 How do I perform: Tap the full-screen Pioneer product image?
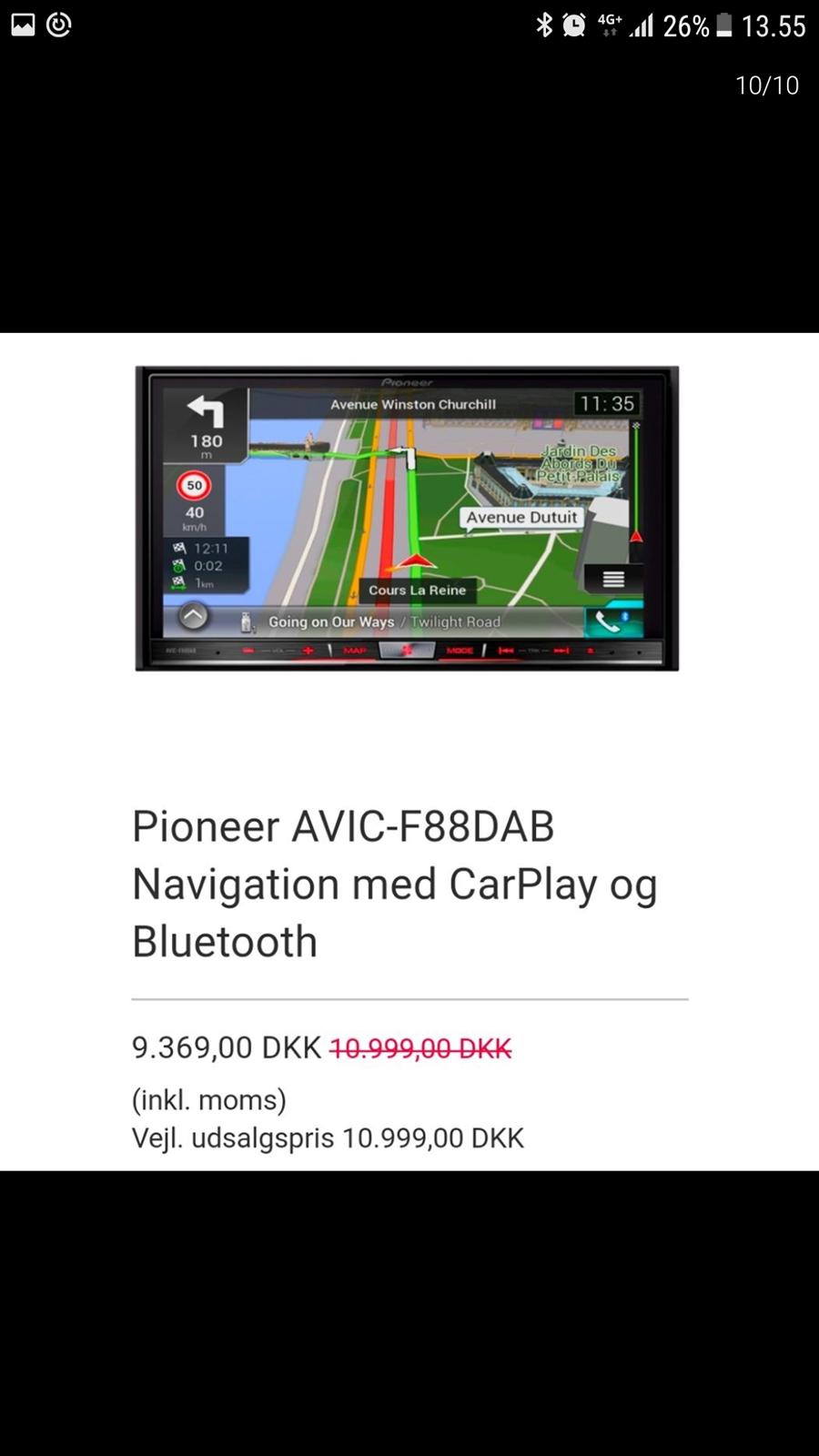[408, 751]
